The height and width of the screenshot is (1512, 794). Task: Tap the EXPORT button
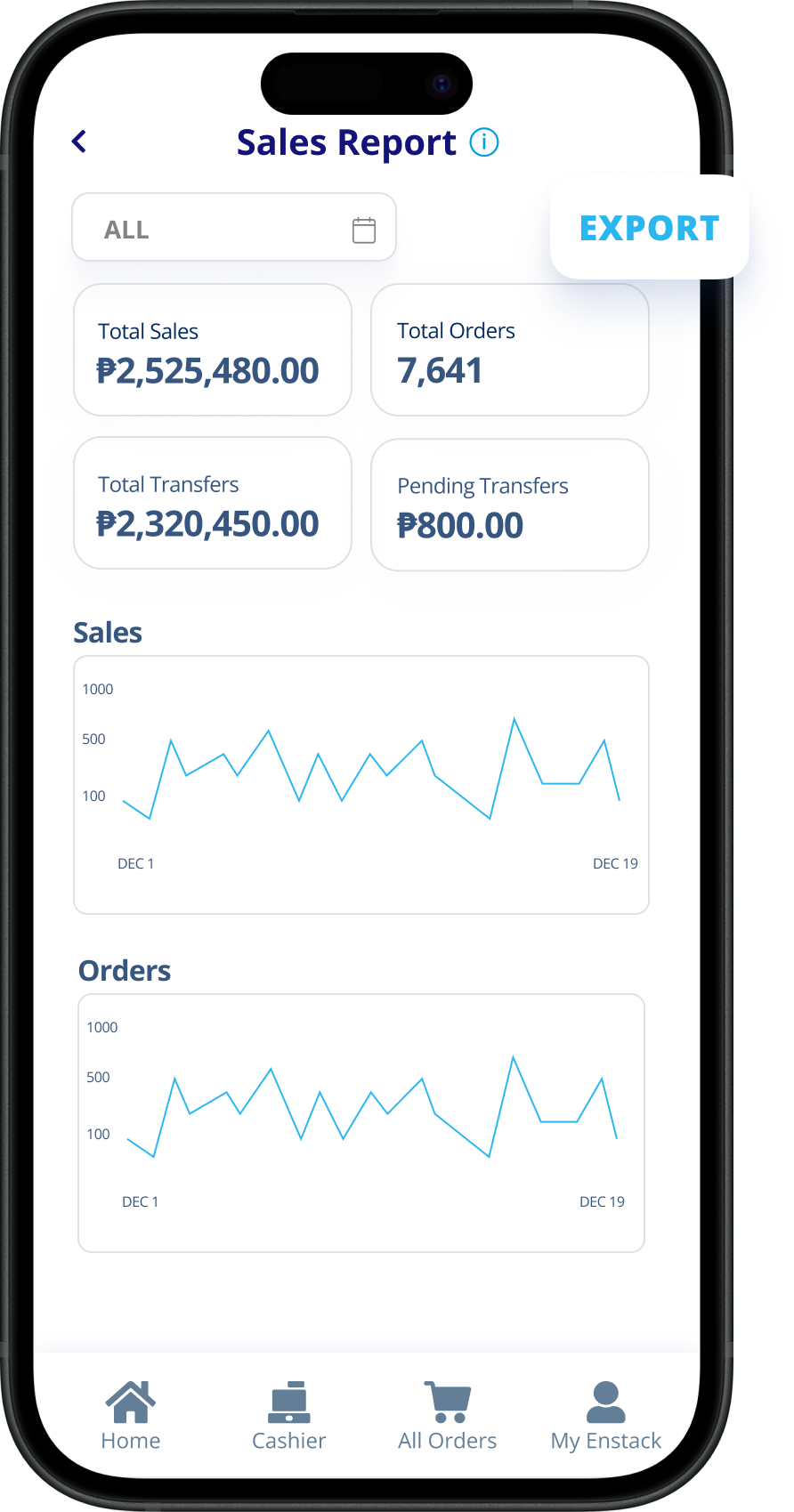tap(649, 228)
